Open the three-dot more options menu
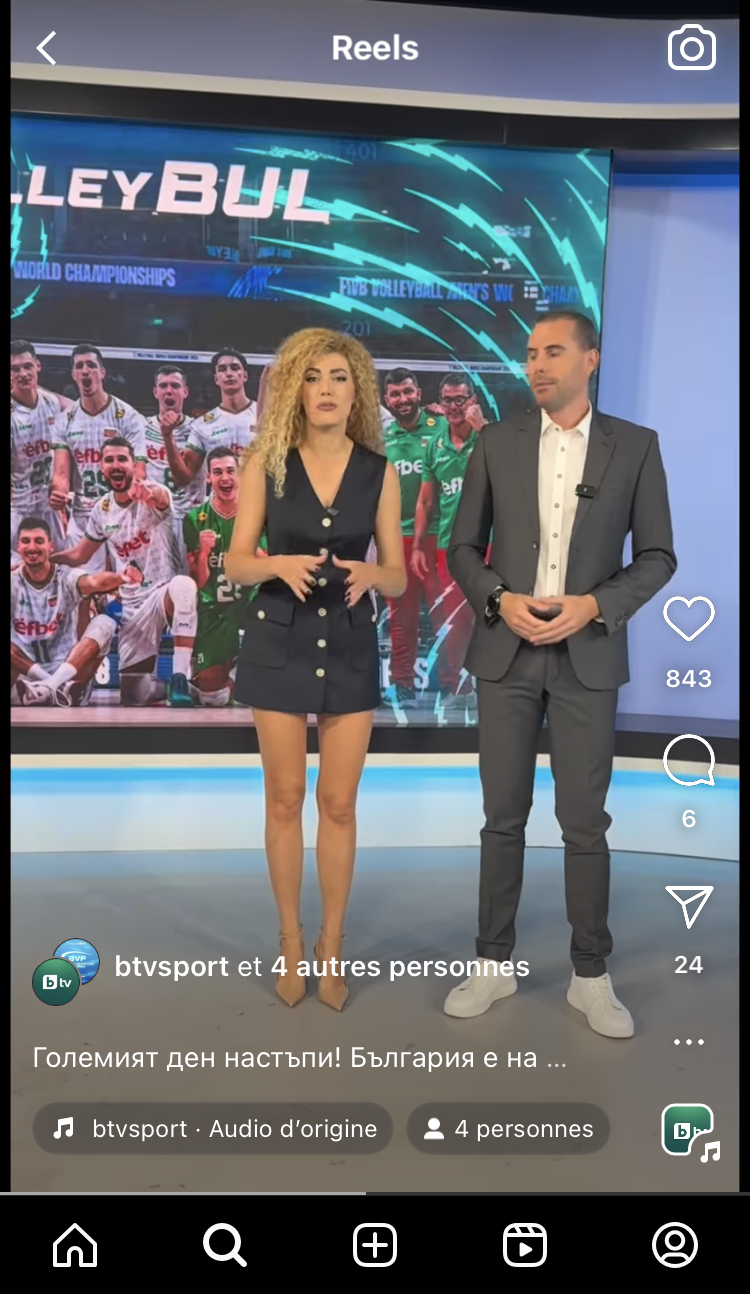 (689, 1042)
